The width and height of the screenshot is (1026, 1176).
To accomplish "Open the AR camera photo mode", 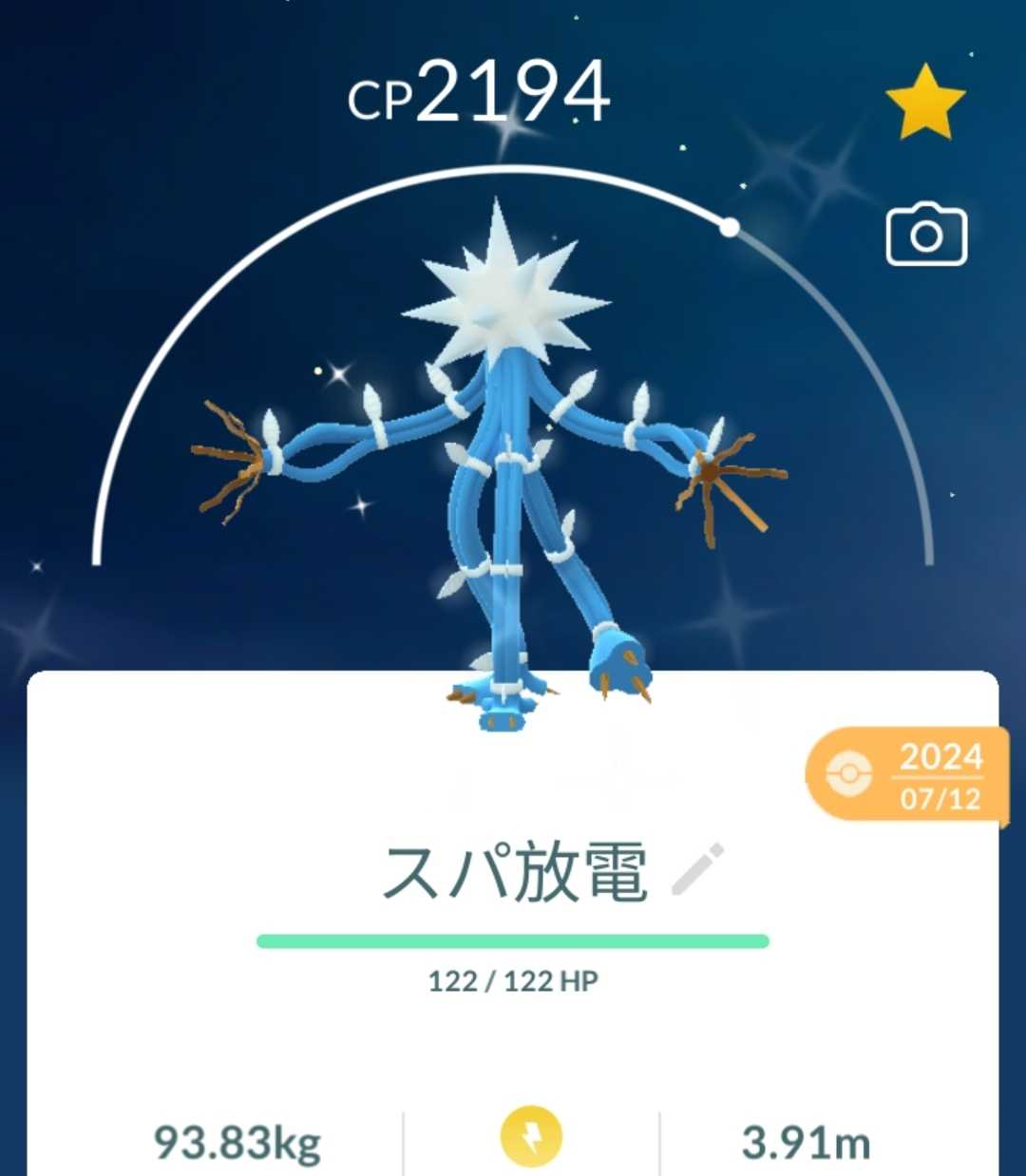I will [926, 234].
